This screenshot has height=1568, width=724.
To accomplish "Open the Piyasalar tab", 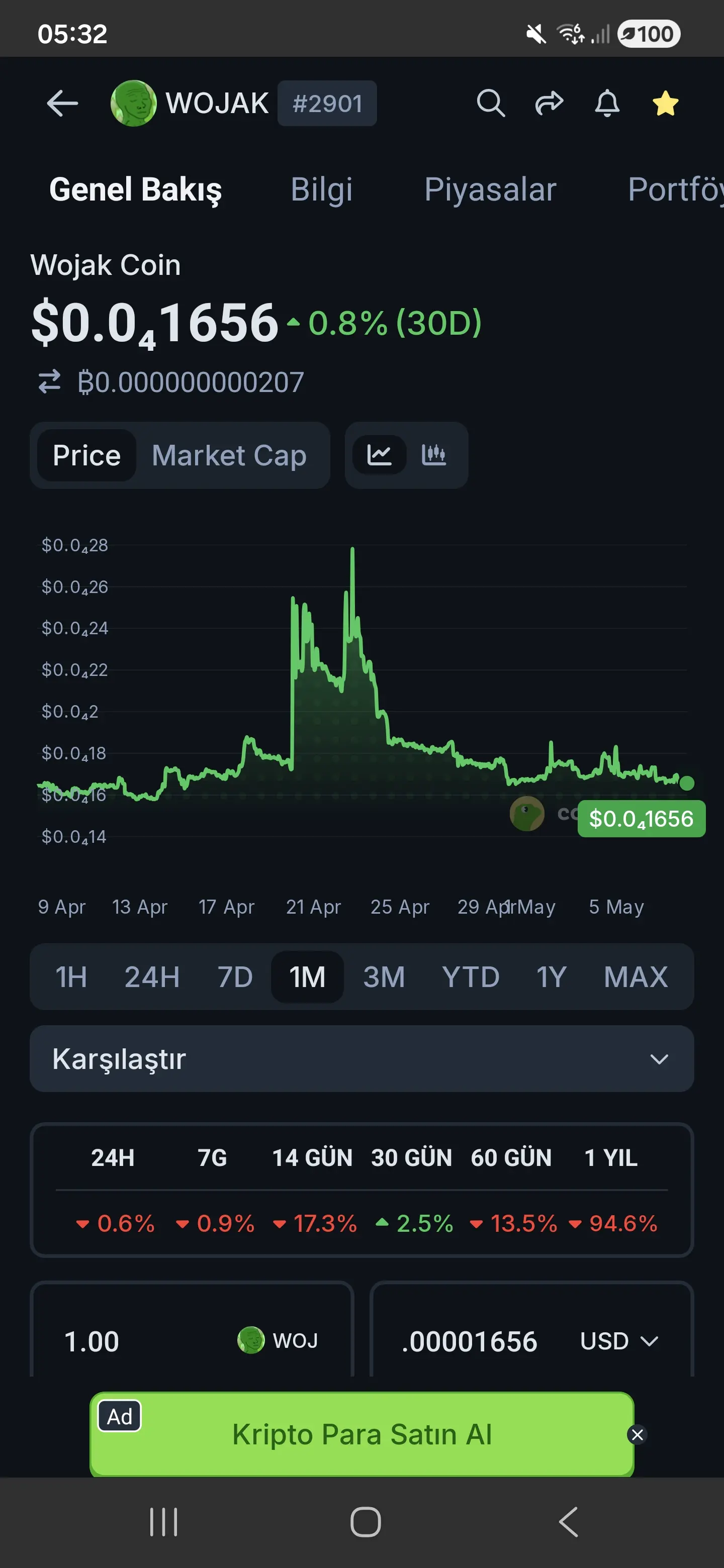I will pos(490,189).
